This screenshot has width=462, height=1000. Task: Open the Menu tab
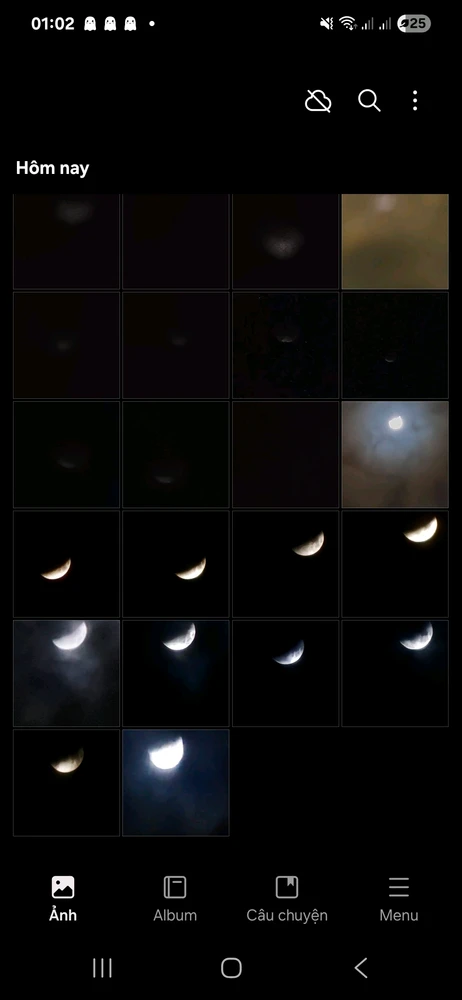coord(399,899)
